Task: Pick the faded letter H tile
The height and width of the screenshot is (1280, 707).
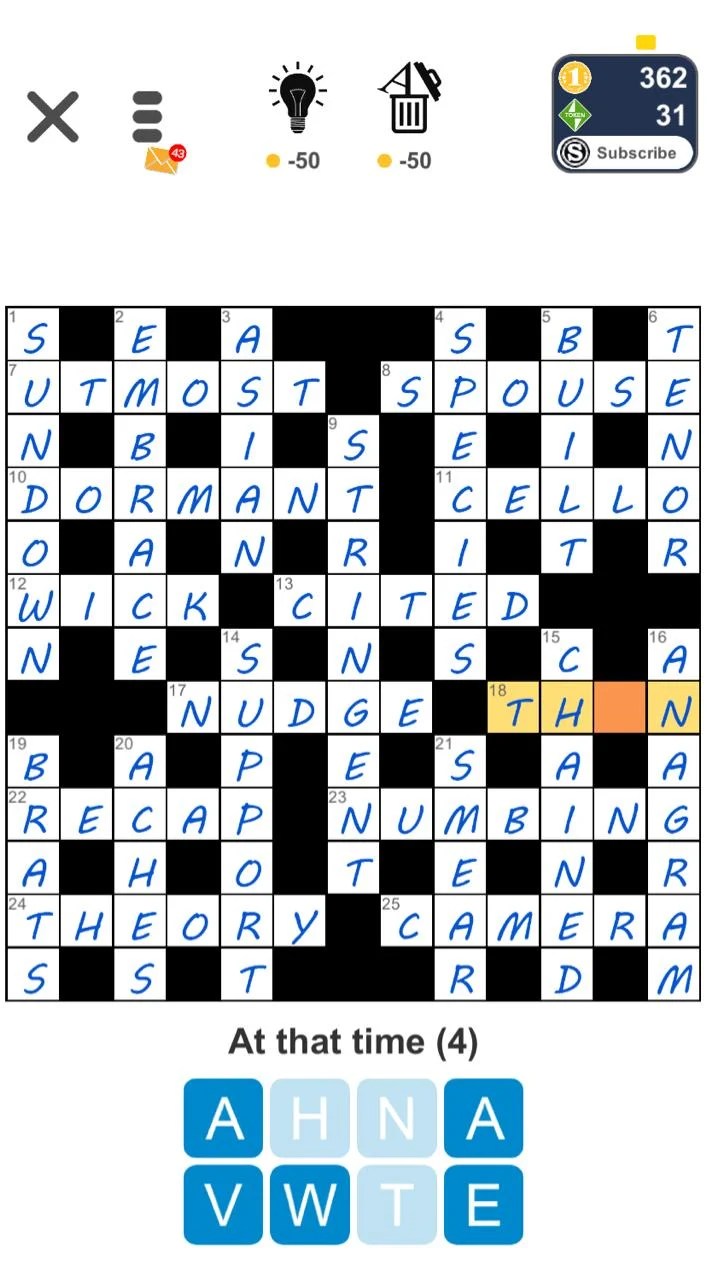Action: pyautogui.click(x=310, y=1118)
